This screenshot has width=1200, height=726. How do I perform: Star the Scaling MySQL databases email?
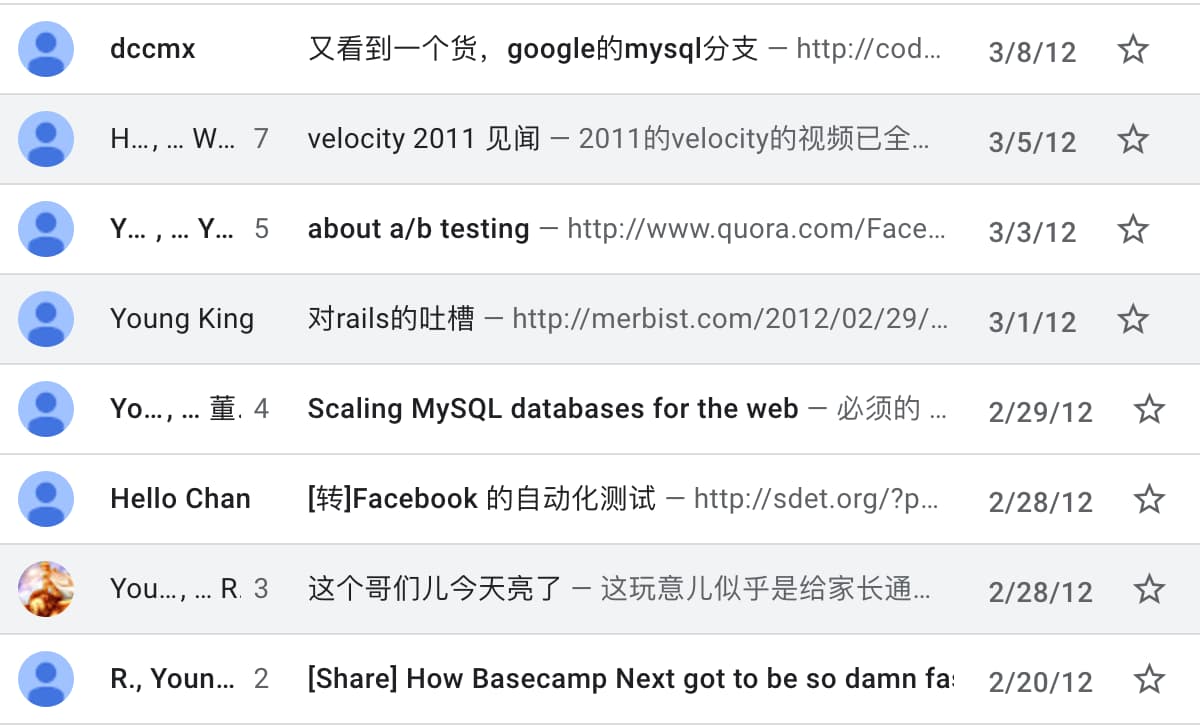tap(1149, 409)
